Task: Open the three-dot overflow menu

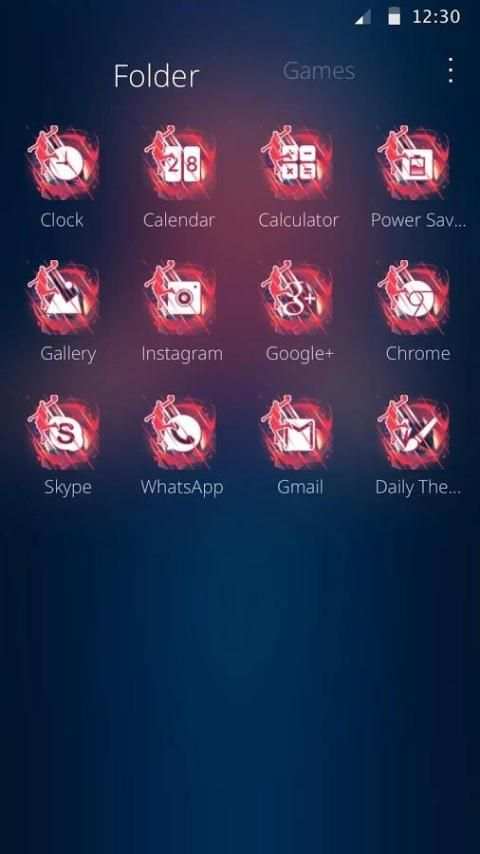Action: (x=450, y=70)
